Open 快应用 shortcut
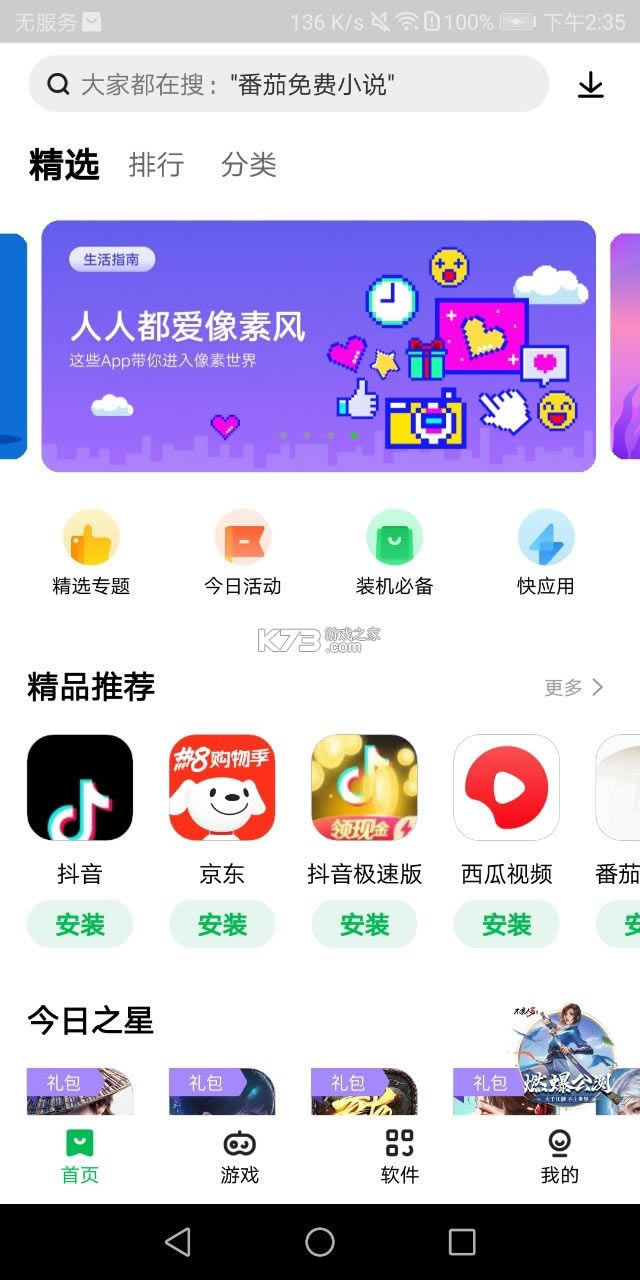Image resolution: width=640 pixels, height=1280 pixels. pos(545,552)
